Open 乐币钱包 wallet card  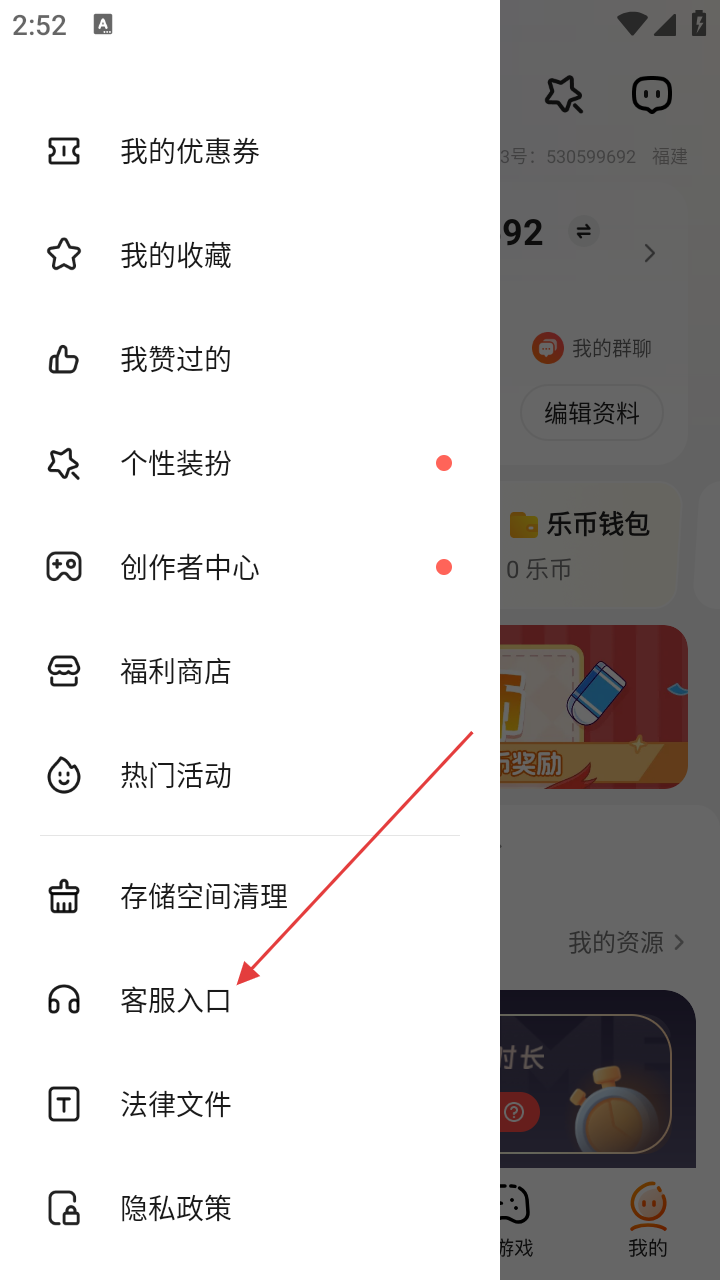[x=590, y=545]
